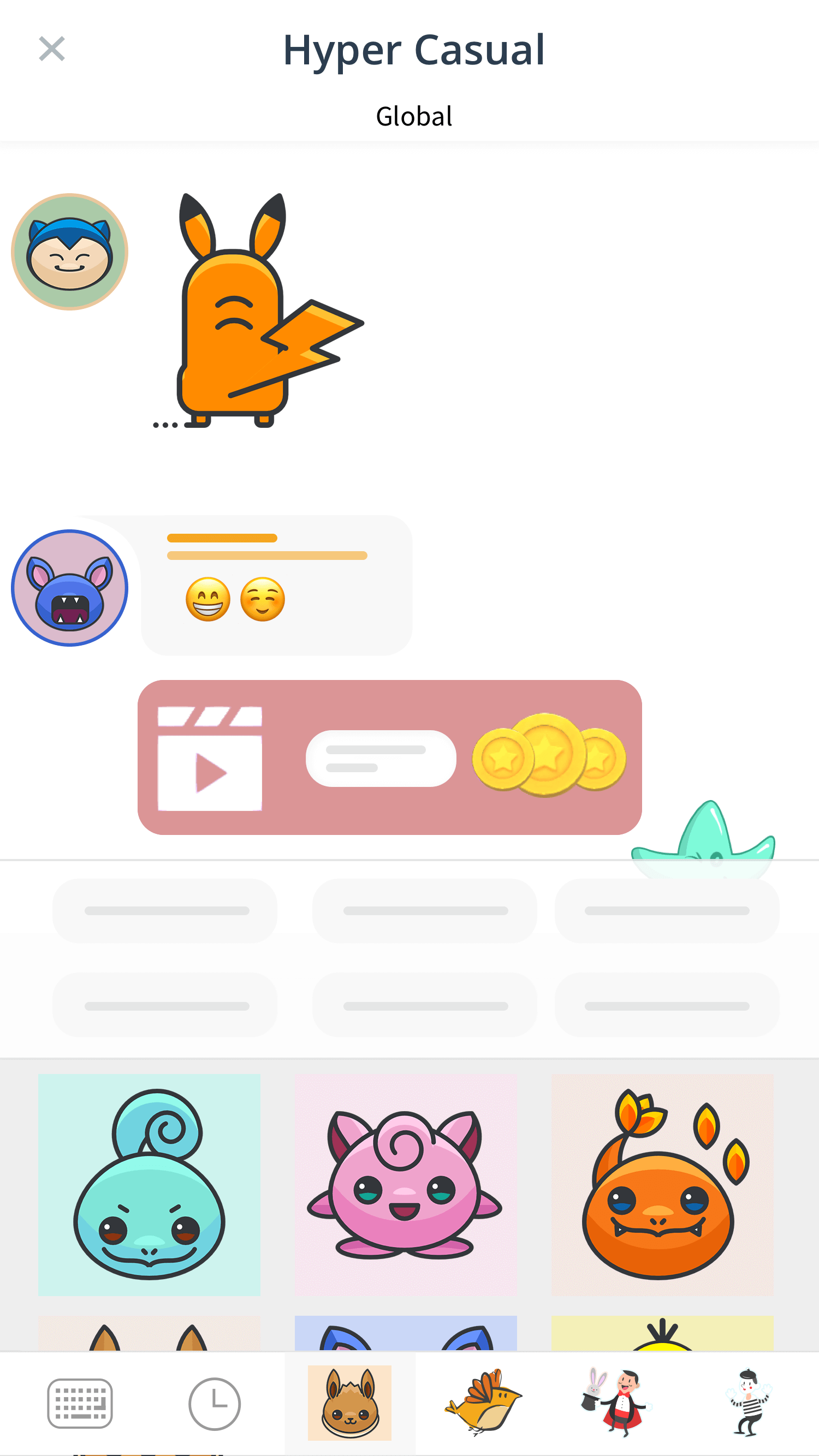The image size is (819, 1456).
Task: Send the orange flame sticker
Action: (662, 1185)
